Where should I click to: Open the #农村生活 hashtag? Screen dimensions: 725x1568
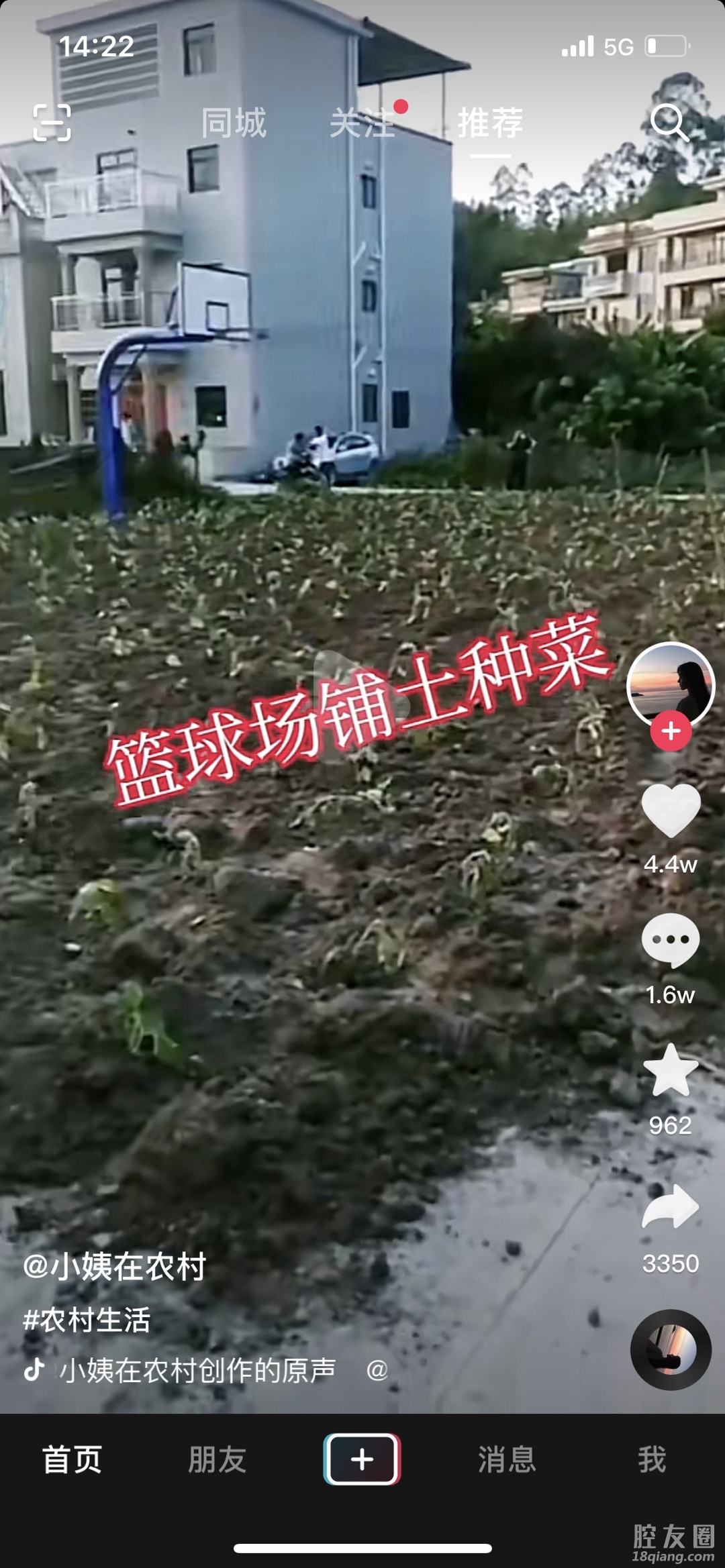point(87,1320)
